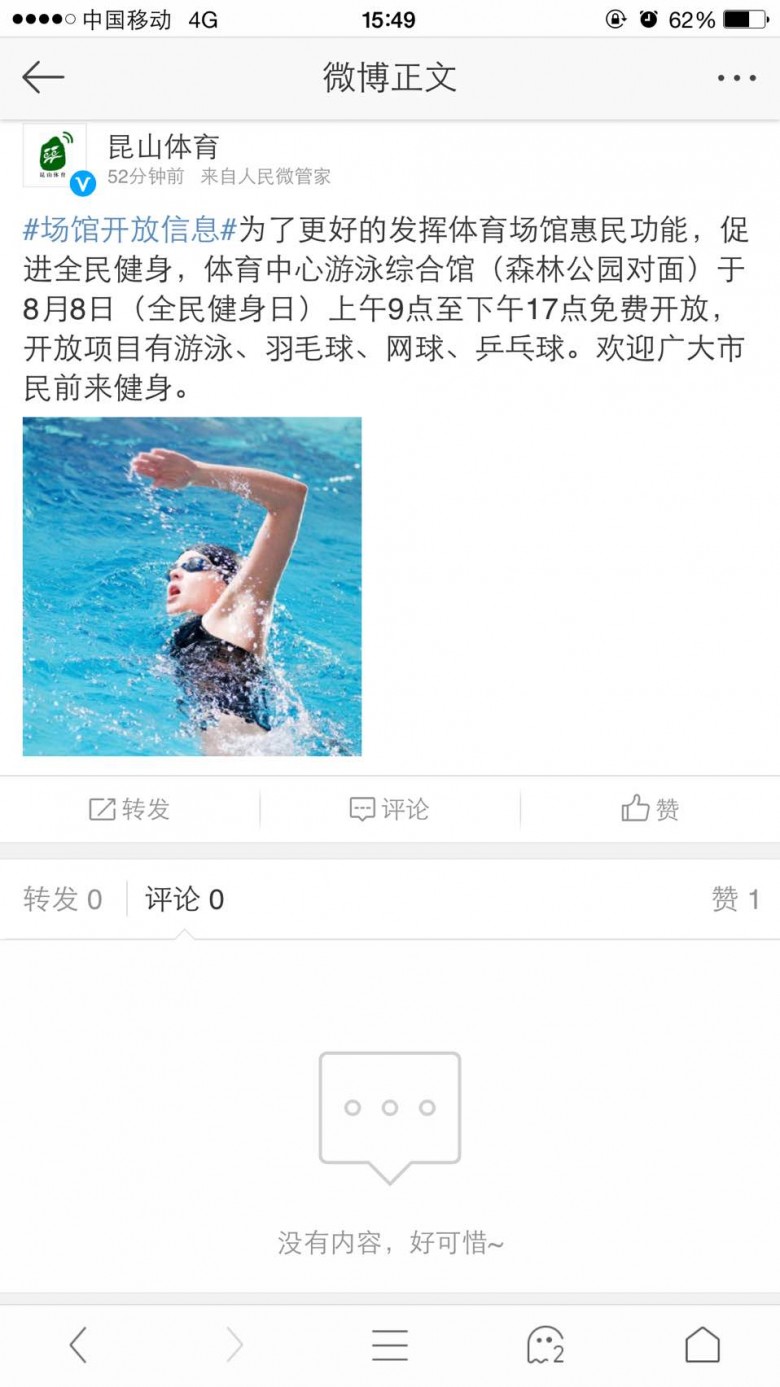
Task: Like the post with 赞 button
Action: click(650, 809)
